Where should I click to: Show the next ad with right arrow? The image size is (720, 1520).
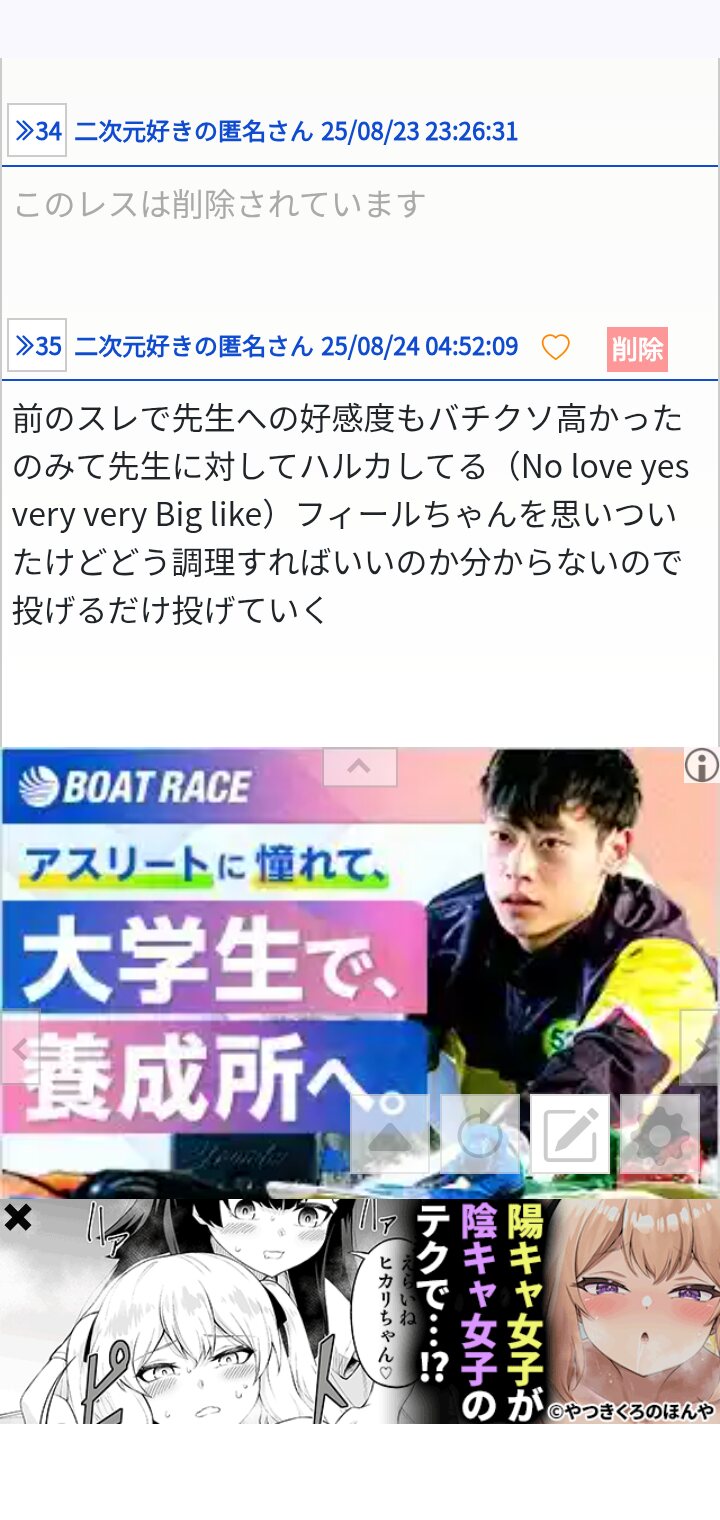pyautogui.click(x=700, y=1046)
